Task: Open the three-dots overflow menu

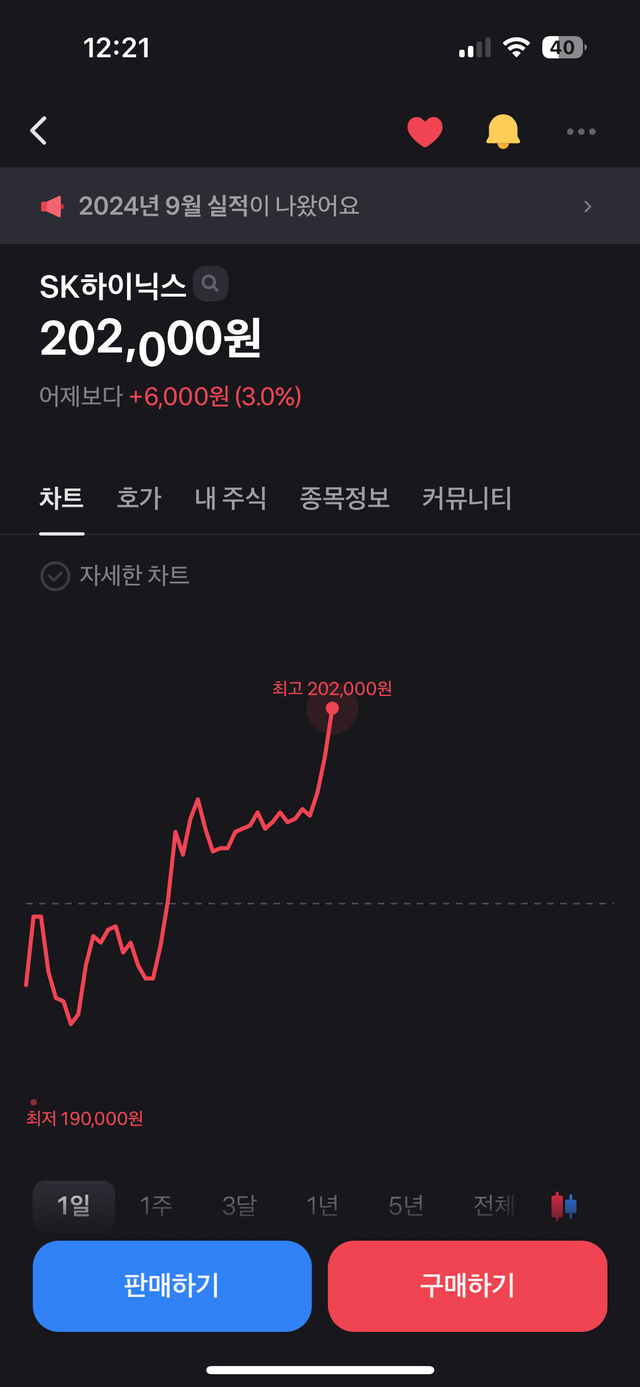Action: pyautogui.click(x=580, y=131)
